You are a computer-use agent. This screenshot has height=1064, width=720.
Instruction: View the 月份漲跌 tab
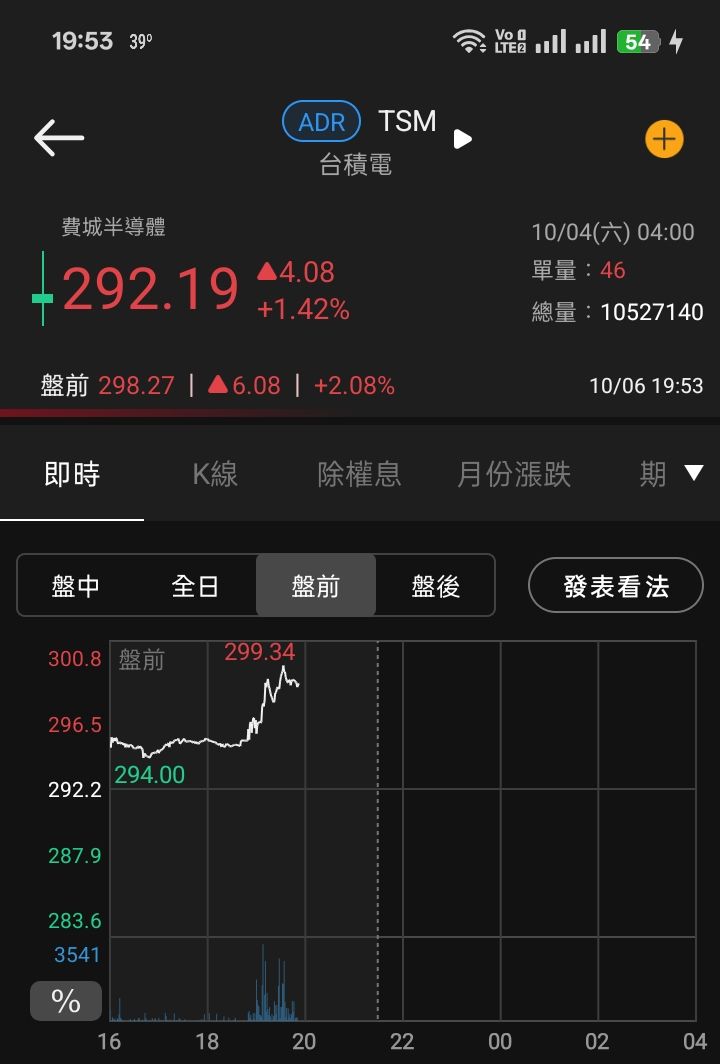[x=514, y=474]
